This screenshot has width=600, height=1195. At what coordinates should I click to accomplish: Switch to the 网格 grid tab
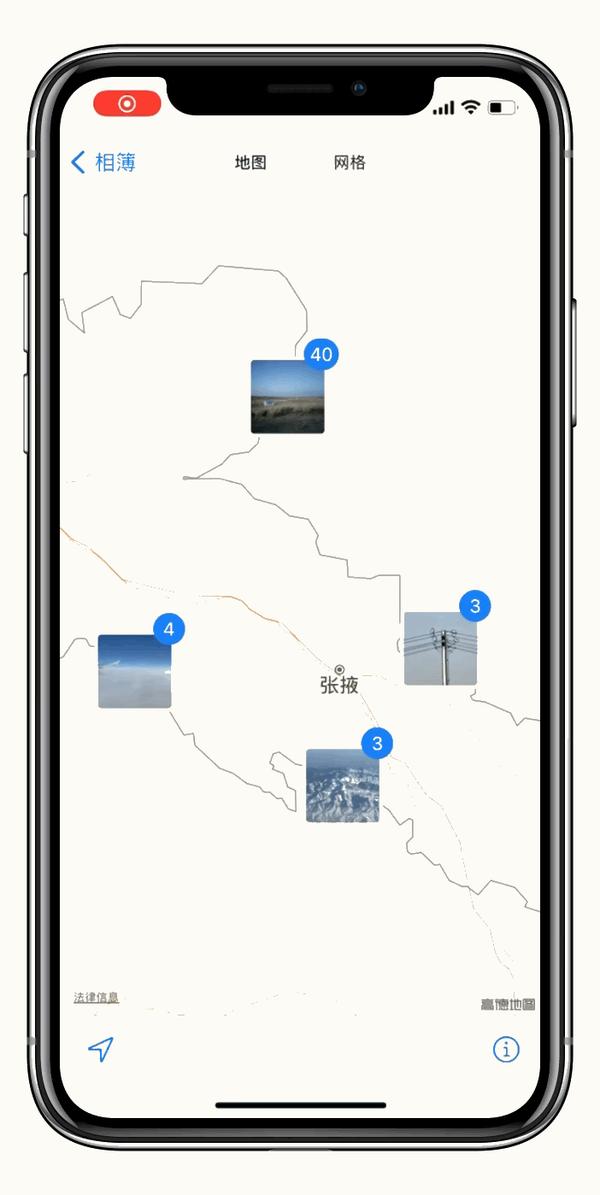(x=349, y=163)
